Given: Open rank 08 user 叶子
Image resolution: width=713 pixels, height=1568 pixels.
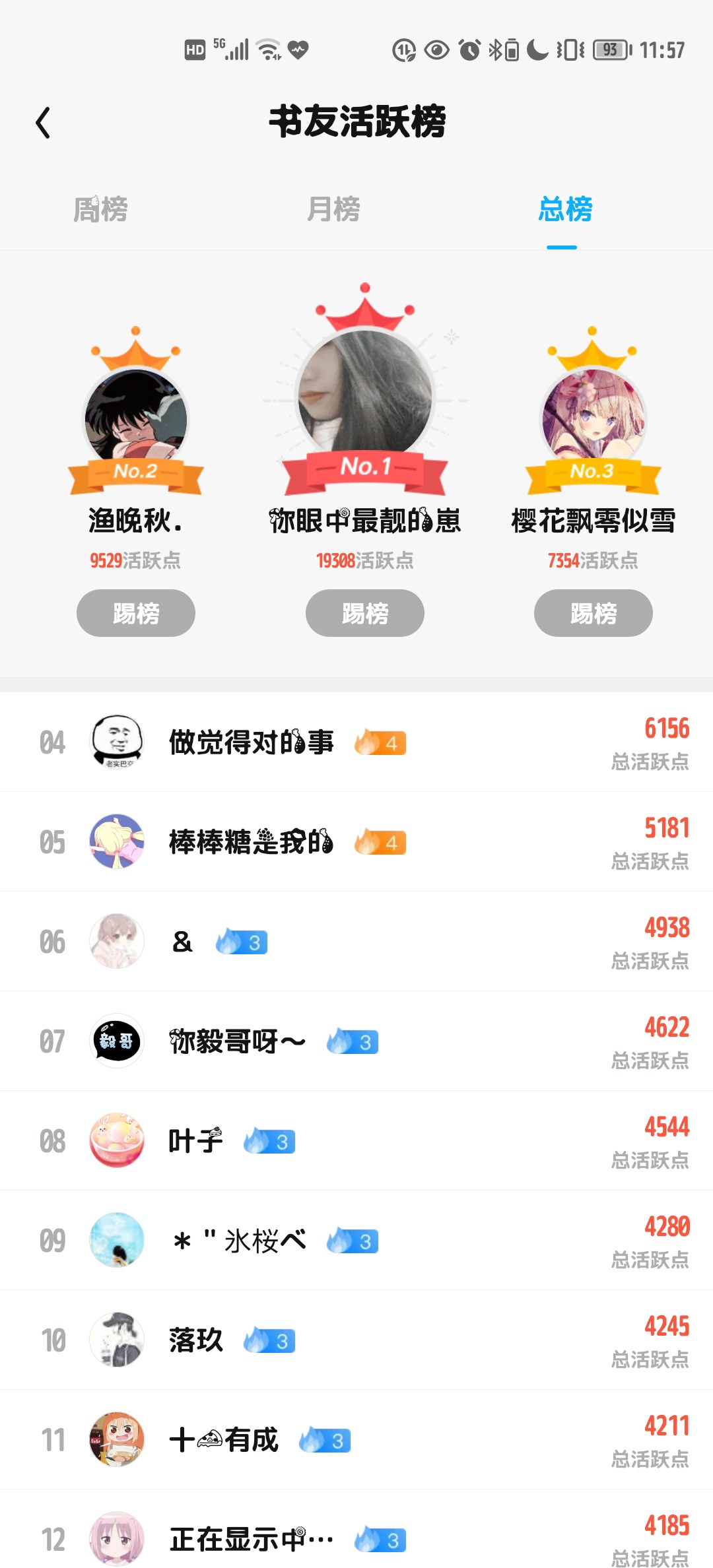Looking at the screenshot, I should (356, 1141).
